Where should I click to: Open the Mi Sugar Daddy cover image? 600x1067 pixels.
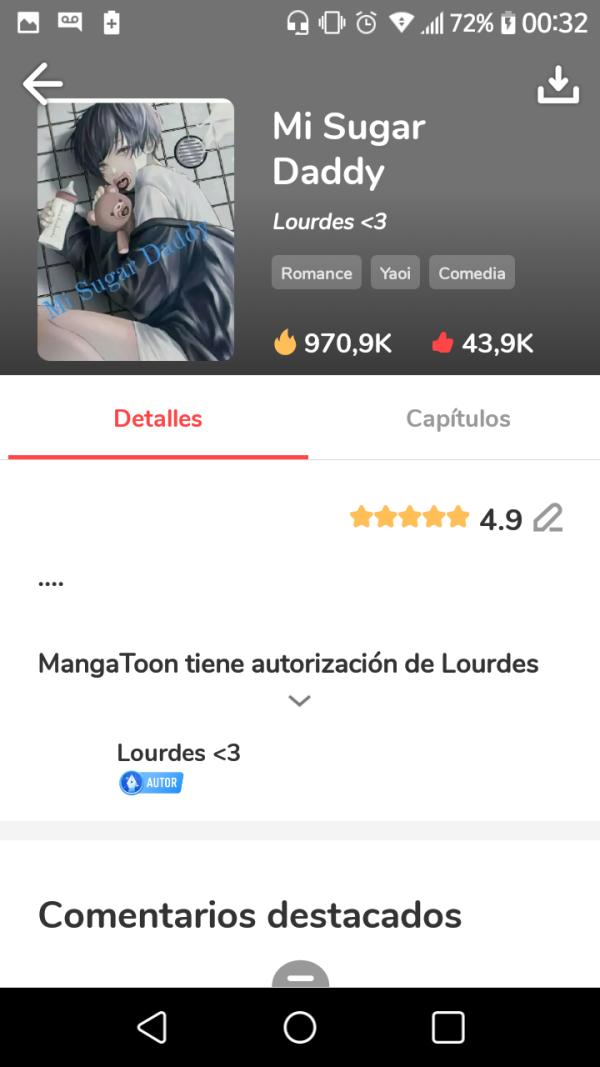coord(136,229)
